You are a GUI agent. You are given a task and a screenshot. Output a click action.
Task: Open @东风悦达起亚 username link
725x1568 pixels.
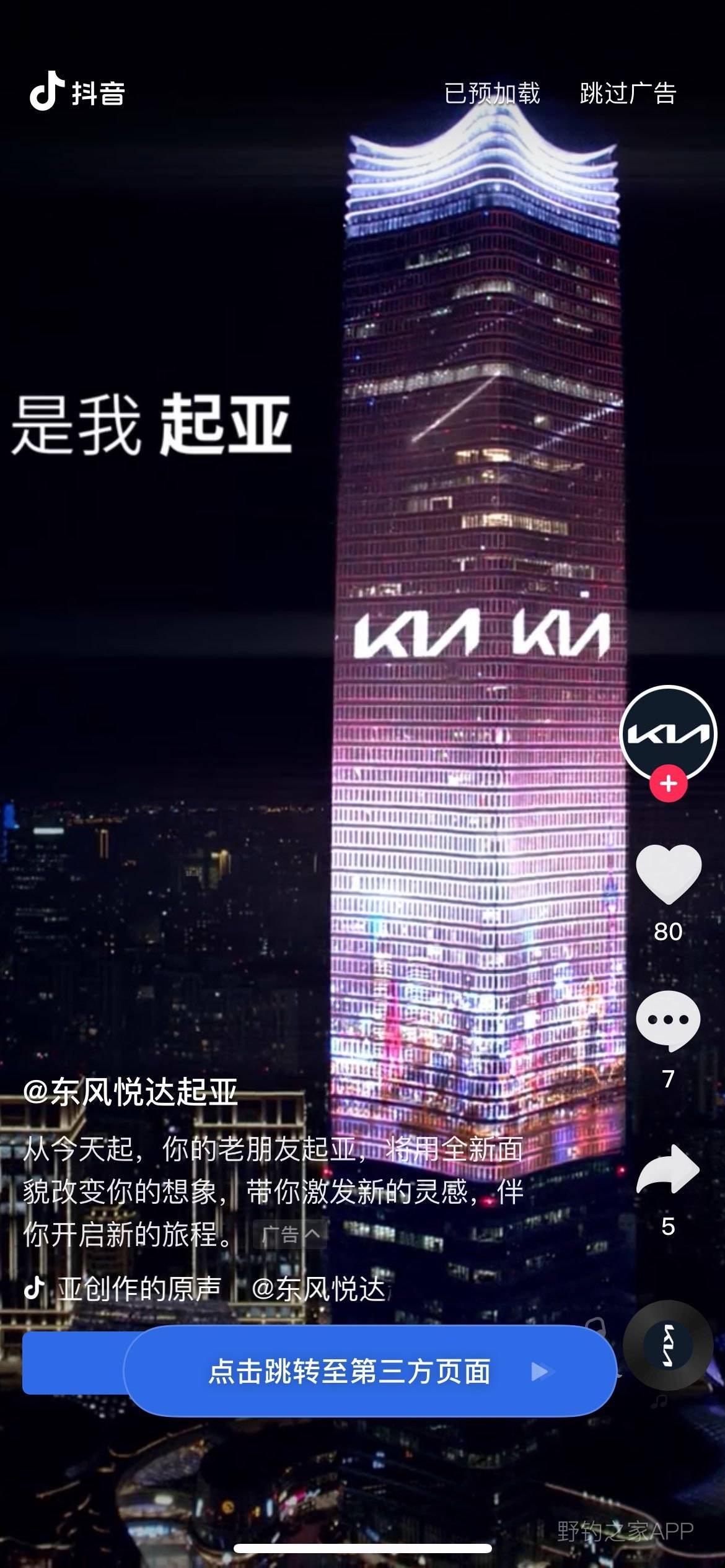point(131,1092)
